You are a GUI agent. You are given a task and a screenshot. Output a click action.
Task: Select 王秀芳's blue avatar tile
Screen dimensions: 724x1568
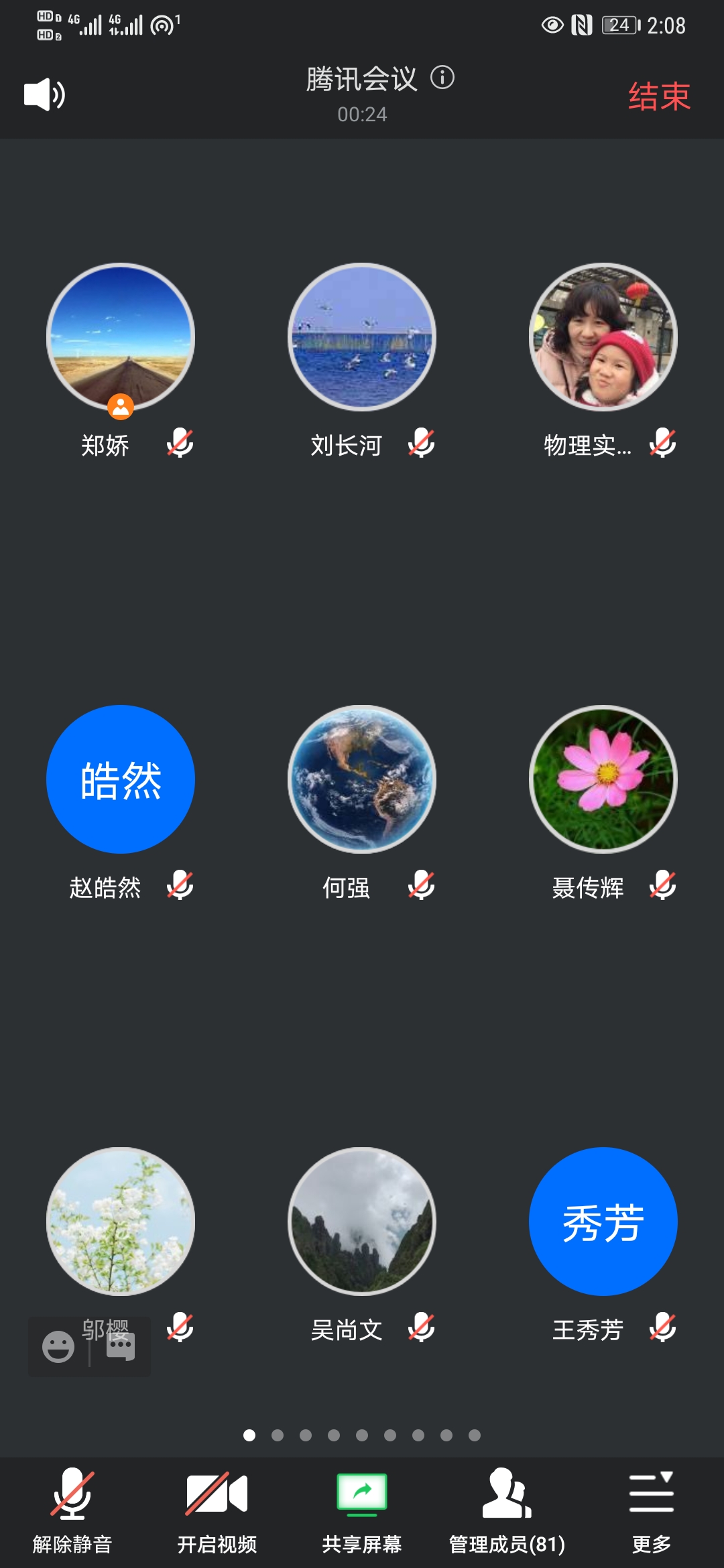[603, 1222]
